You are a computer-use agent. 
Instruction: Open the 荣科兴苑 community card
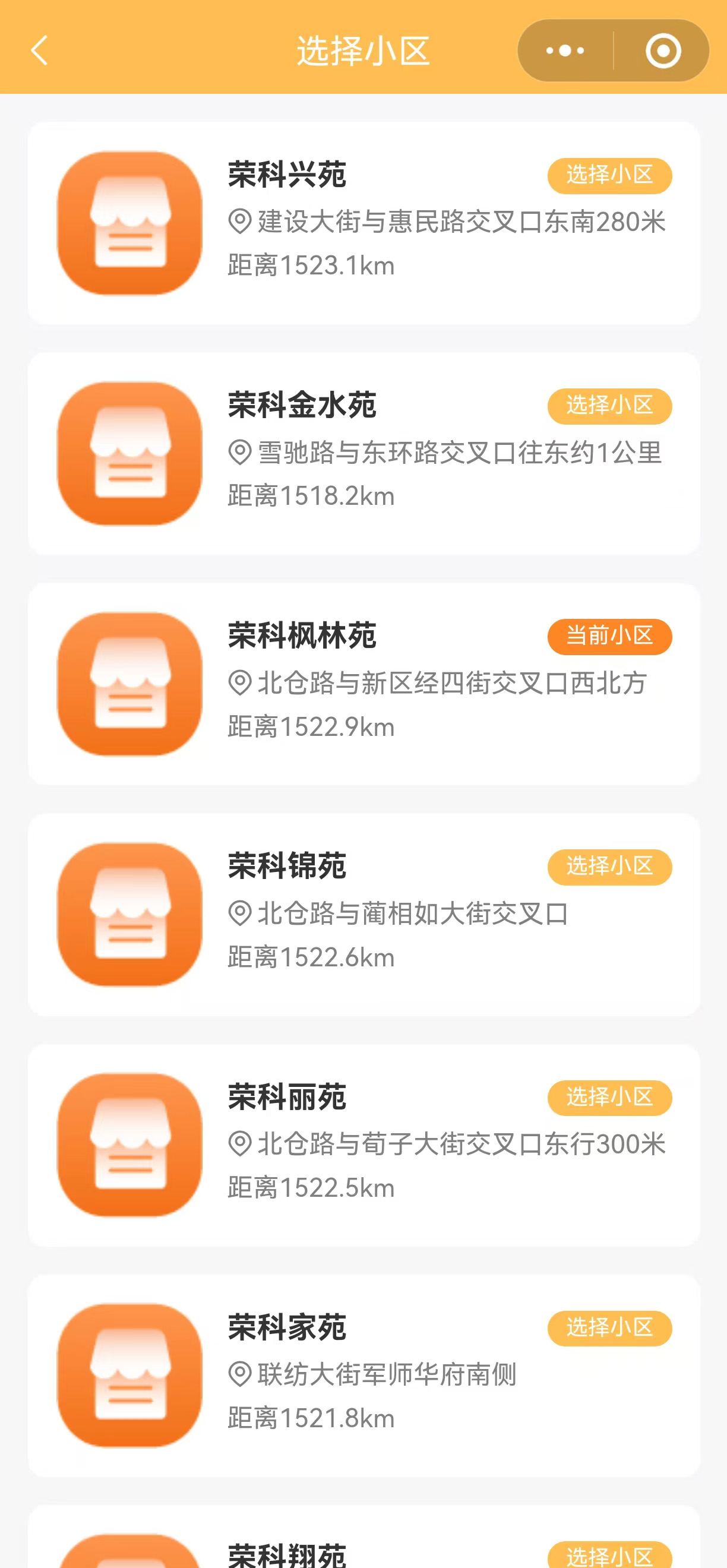click(363, 223)
